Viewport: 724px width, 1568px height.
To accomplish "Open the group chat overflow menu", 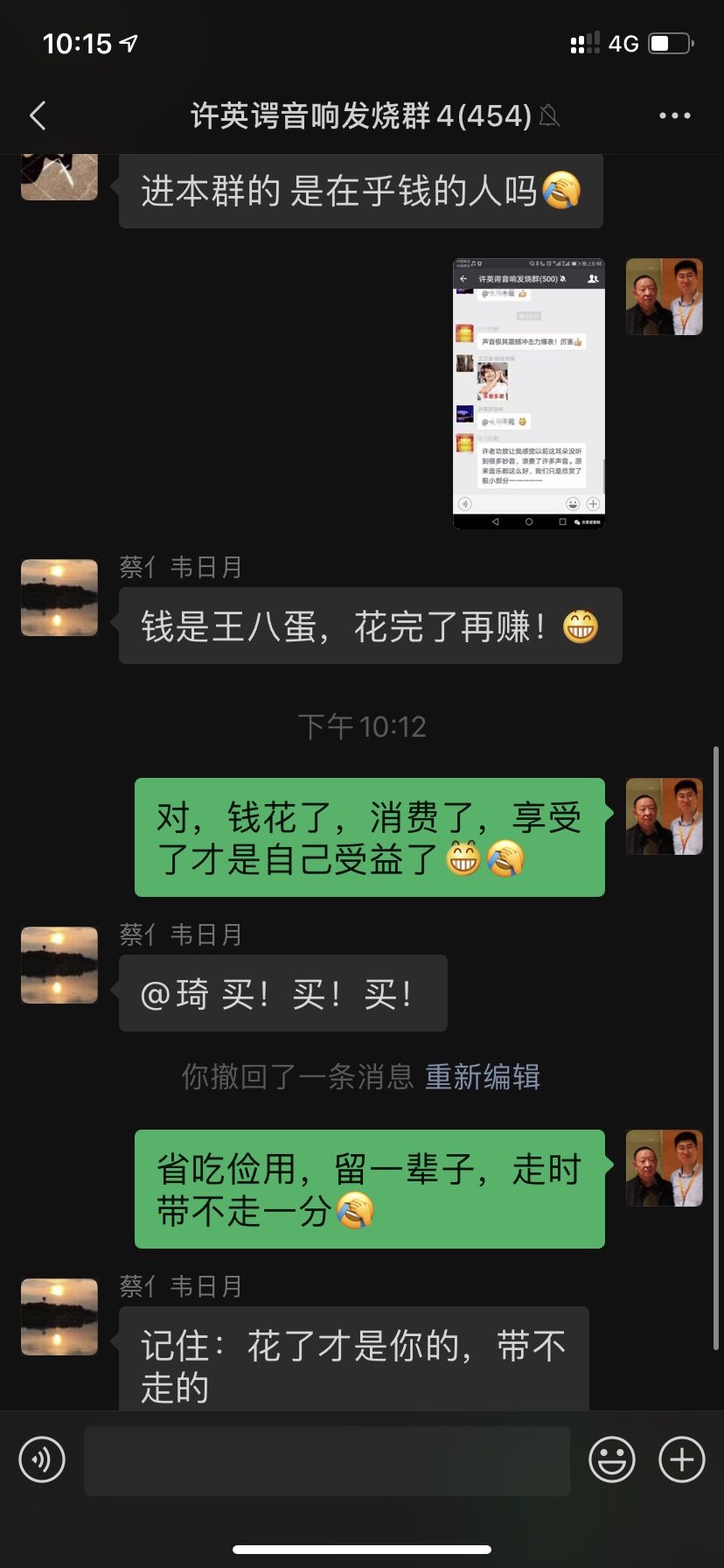I will (674, 115).
